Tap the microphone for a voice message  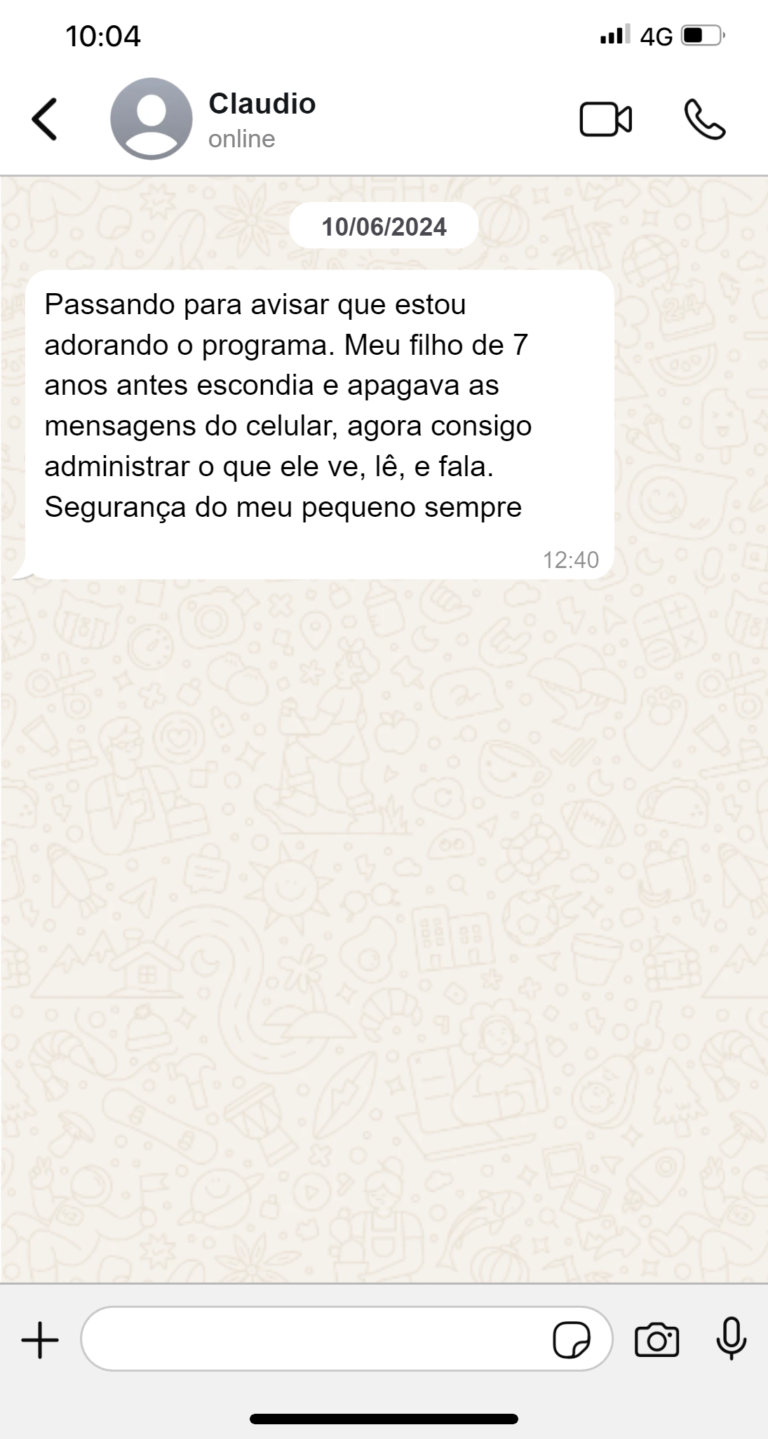pos(731,1339)
